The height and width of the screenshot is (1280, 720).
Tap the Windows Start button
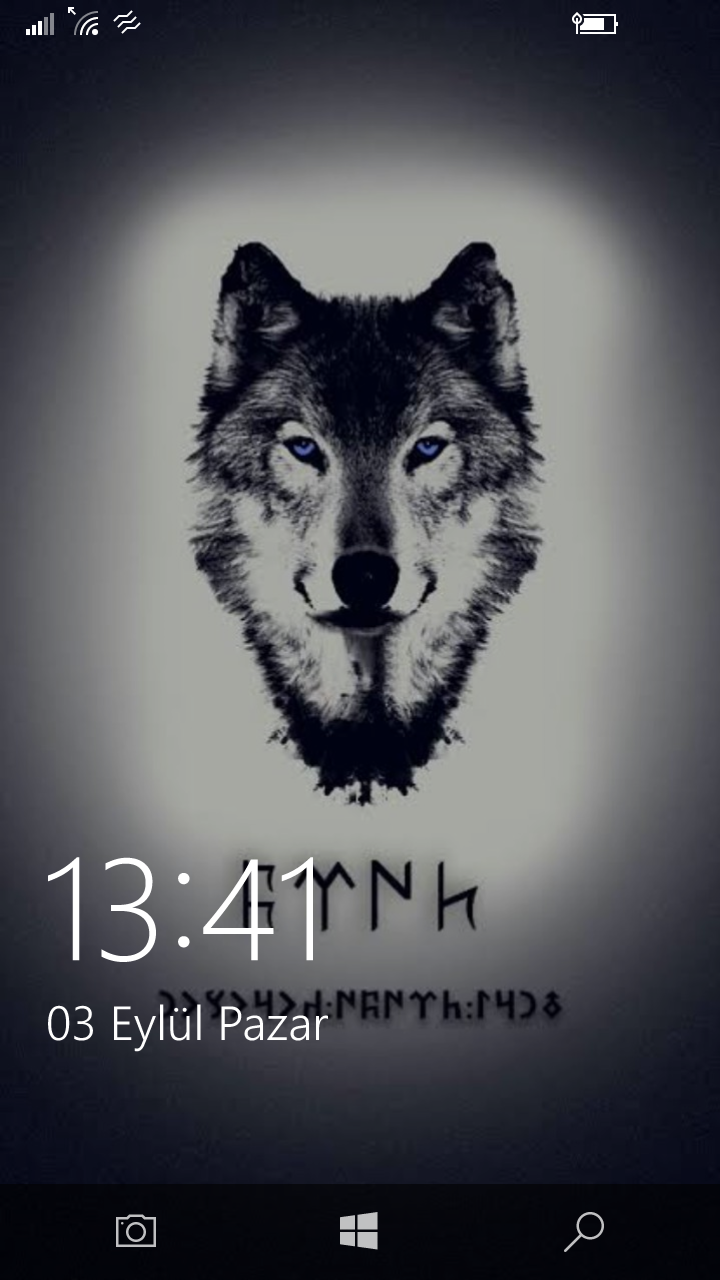(x=359, y=1230)
